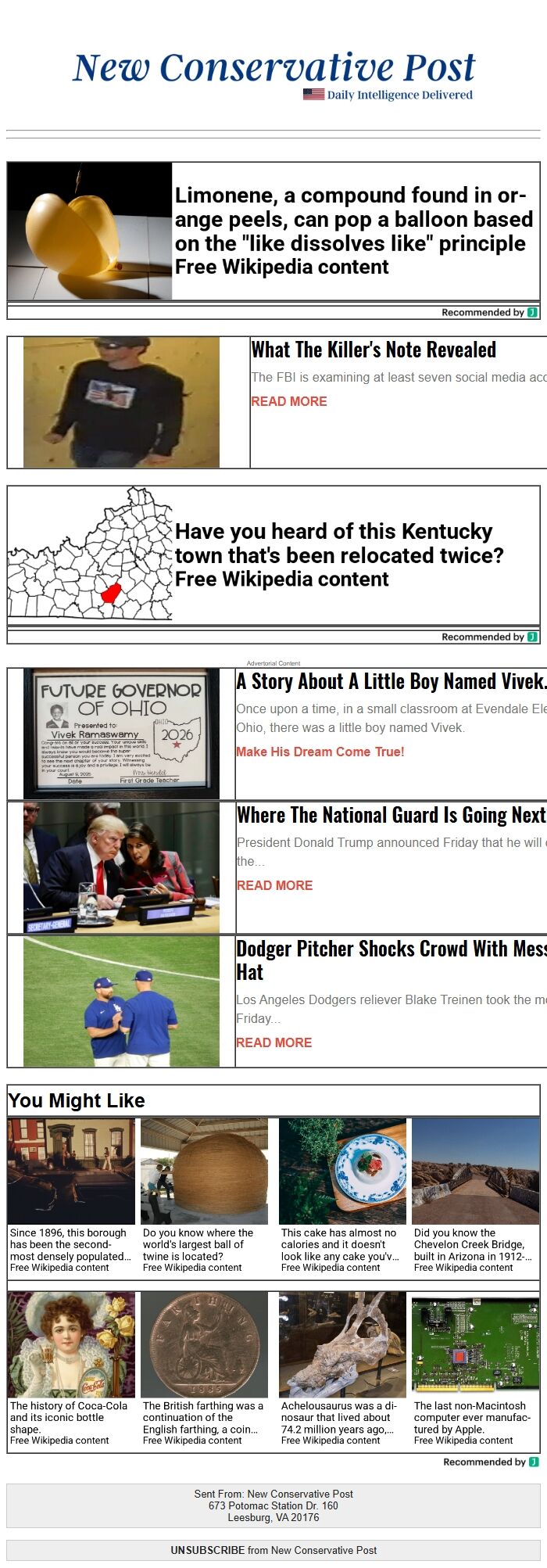Unsubscribe from New Conservative Post

tap(208, 1550)
